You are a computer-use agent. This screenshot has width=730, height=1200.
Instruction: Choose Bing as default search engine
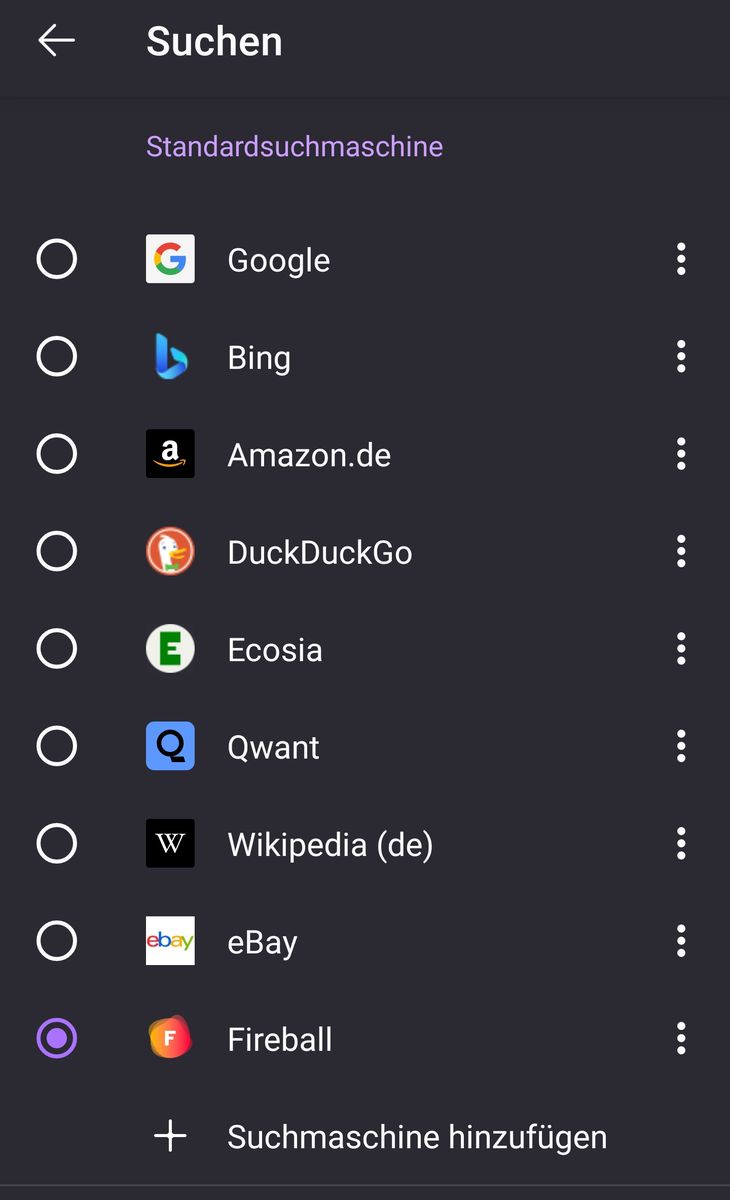pyautogui.click(x=57, y=356)
